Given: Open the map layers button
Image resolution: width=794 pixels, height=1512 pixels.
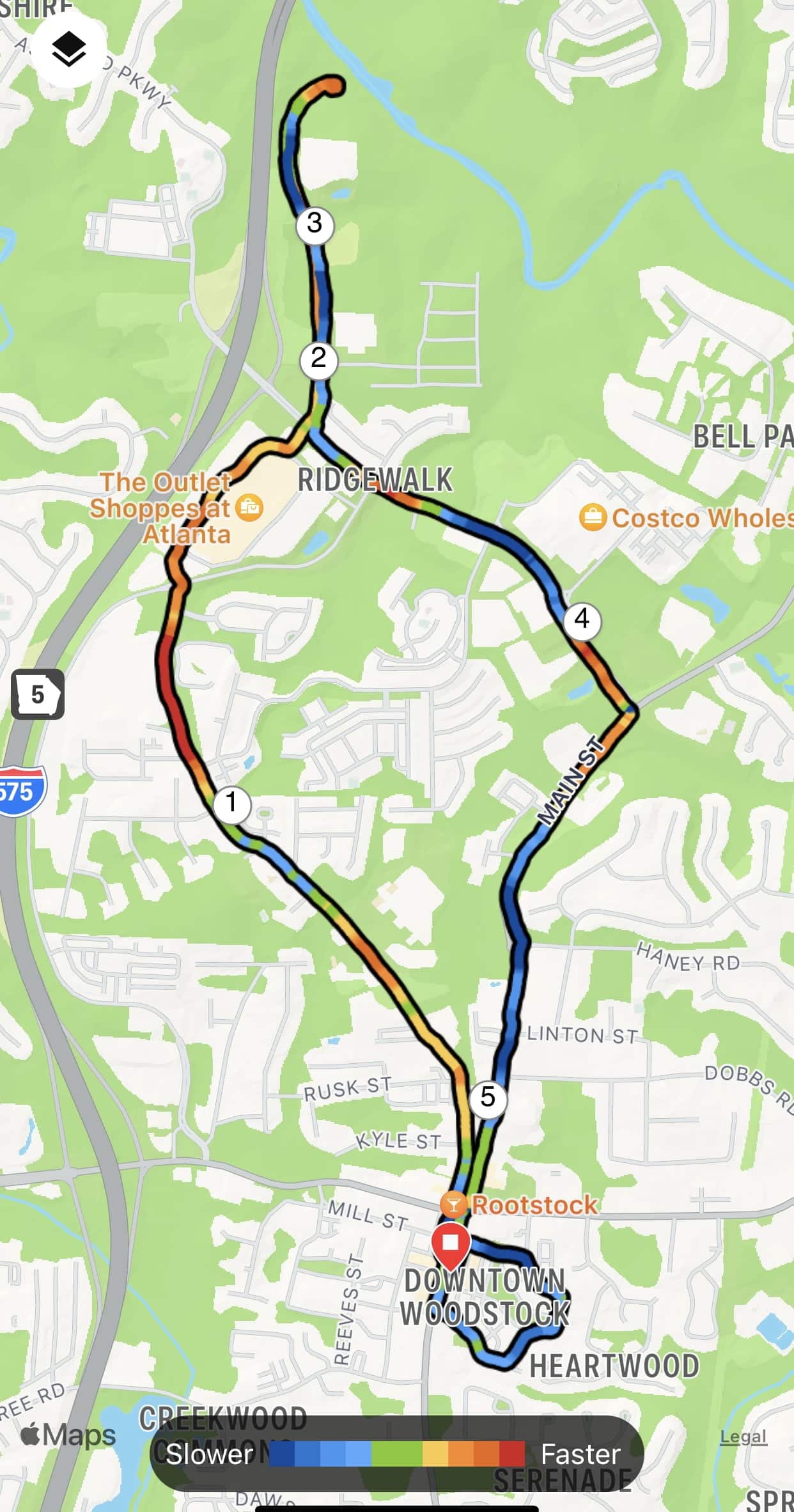Looking at the screenshot, I should (68, 49).
